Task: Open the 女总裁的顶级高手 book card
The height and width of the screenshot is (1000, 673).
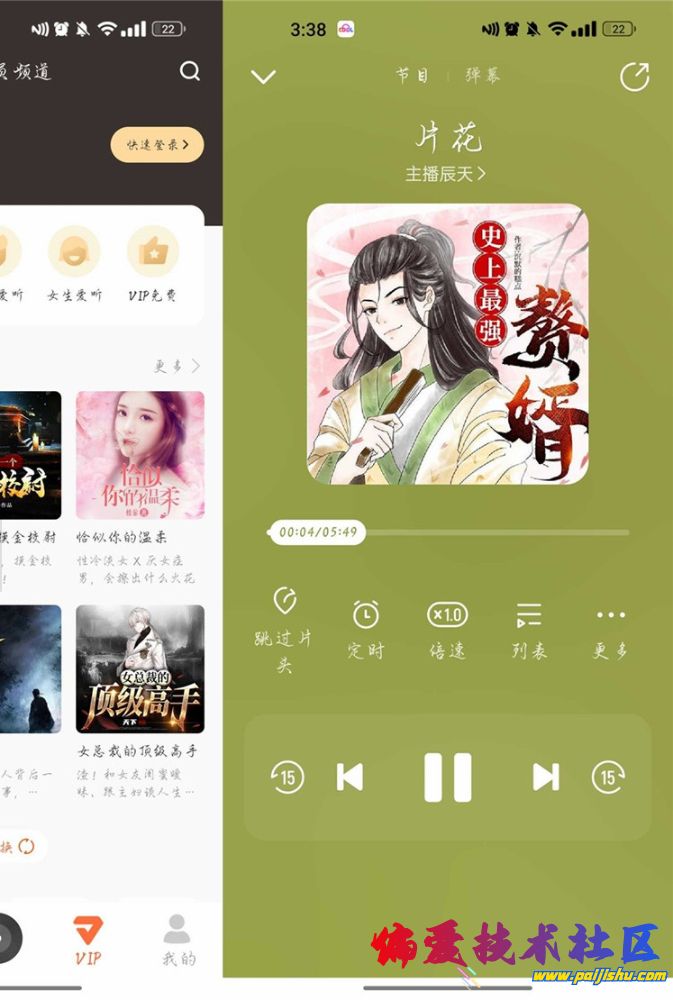Action: [140, 669]
